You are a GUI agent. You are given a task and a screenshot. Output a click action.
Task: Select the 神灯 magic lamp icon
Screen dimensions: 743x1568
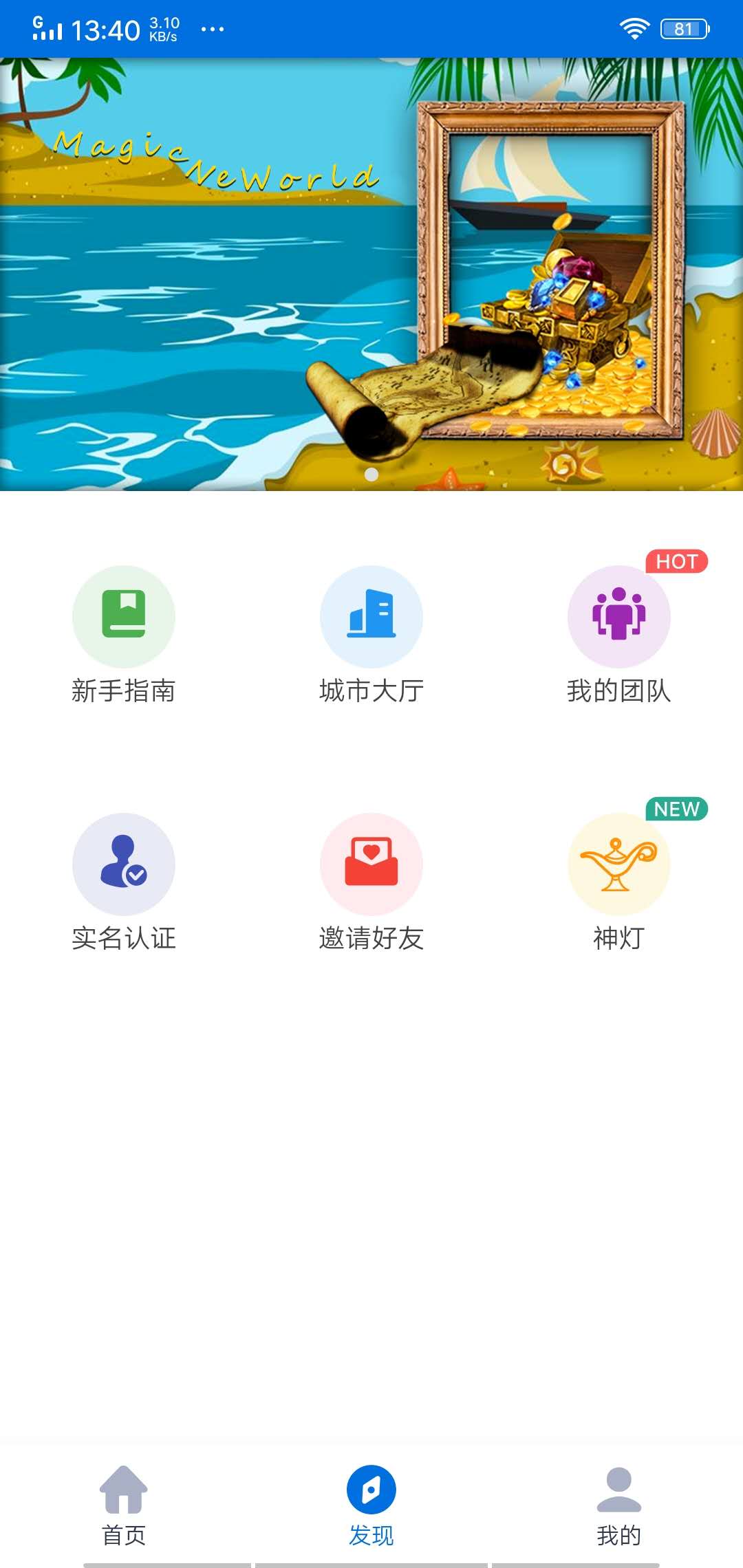[x=618, y=864]
